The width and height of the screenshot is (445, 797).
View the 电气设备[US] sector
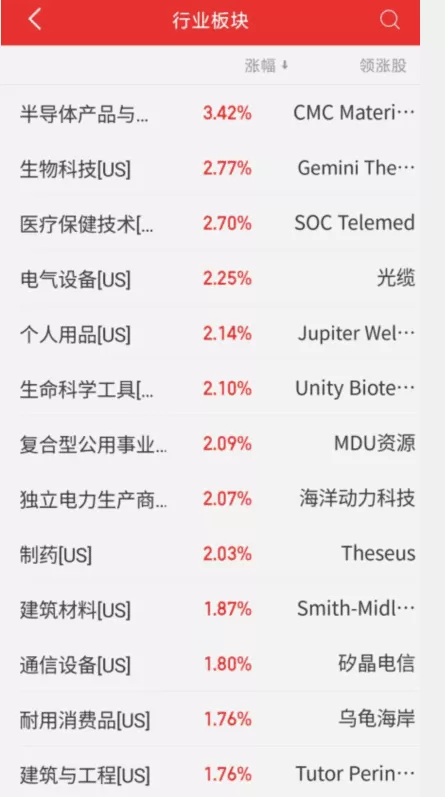(x=210, y=279)
